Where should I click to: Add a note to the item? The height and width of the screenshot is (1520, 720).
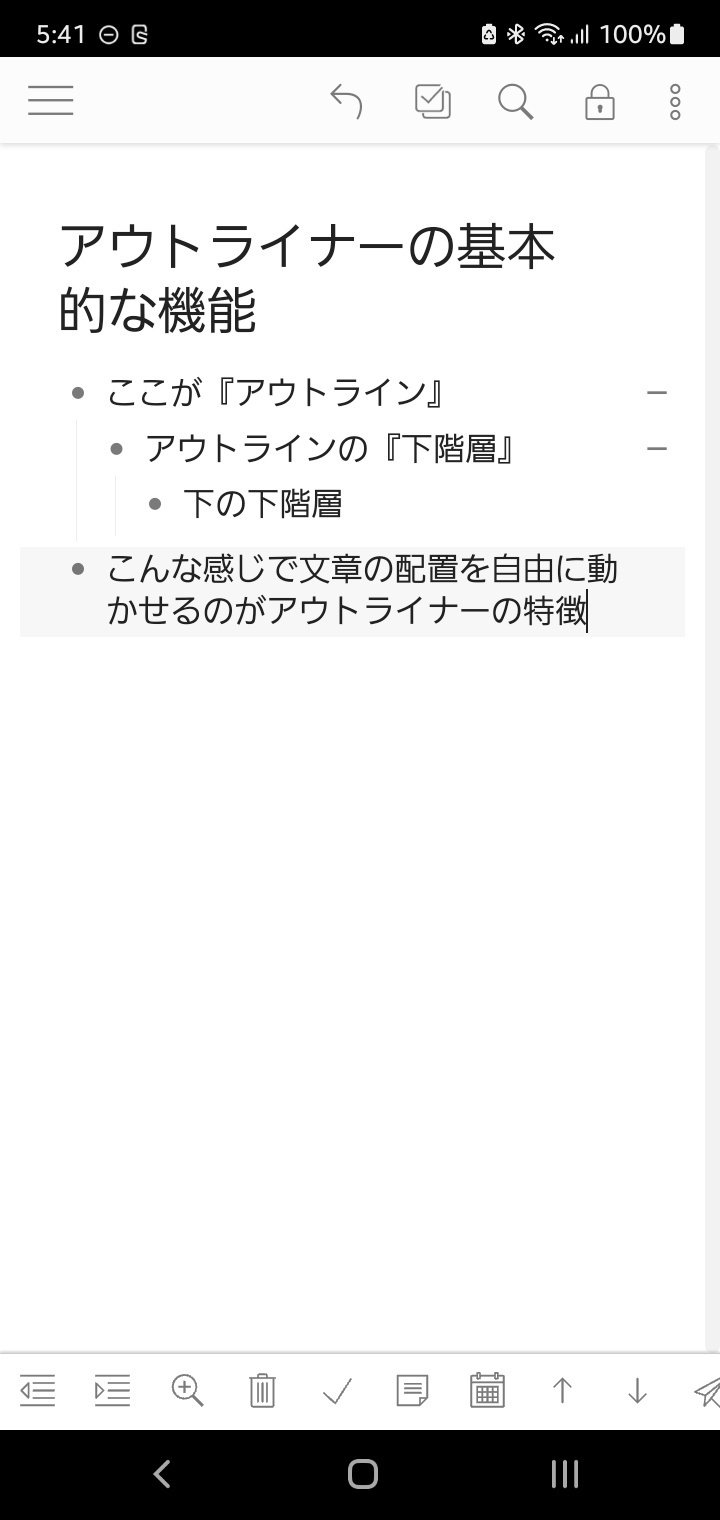pos(412,1391)
